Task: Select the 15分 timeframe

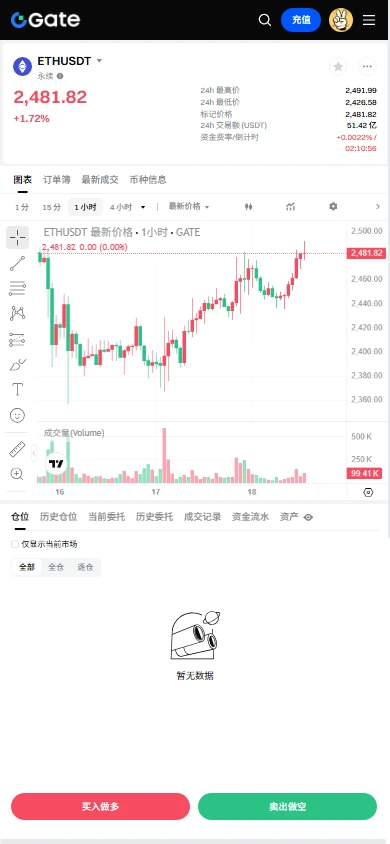Action: pyautogui.click(x=52, y=207)
